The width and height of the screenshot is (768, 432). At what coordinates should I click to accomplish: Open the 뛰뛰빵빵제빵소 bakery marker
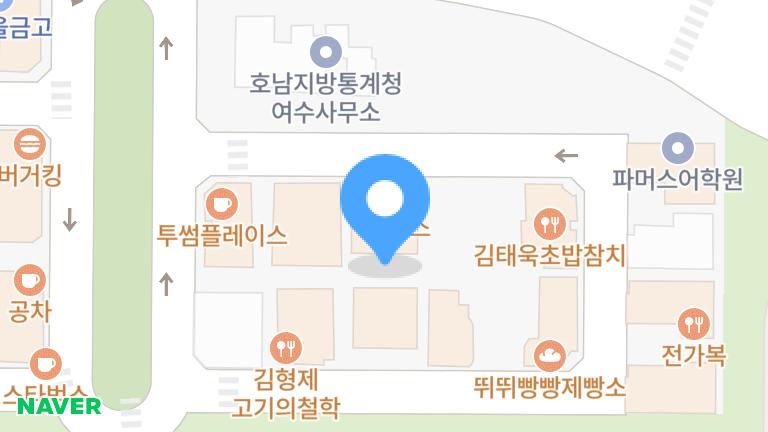(549, 354)
